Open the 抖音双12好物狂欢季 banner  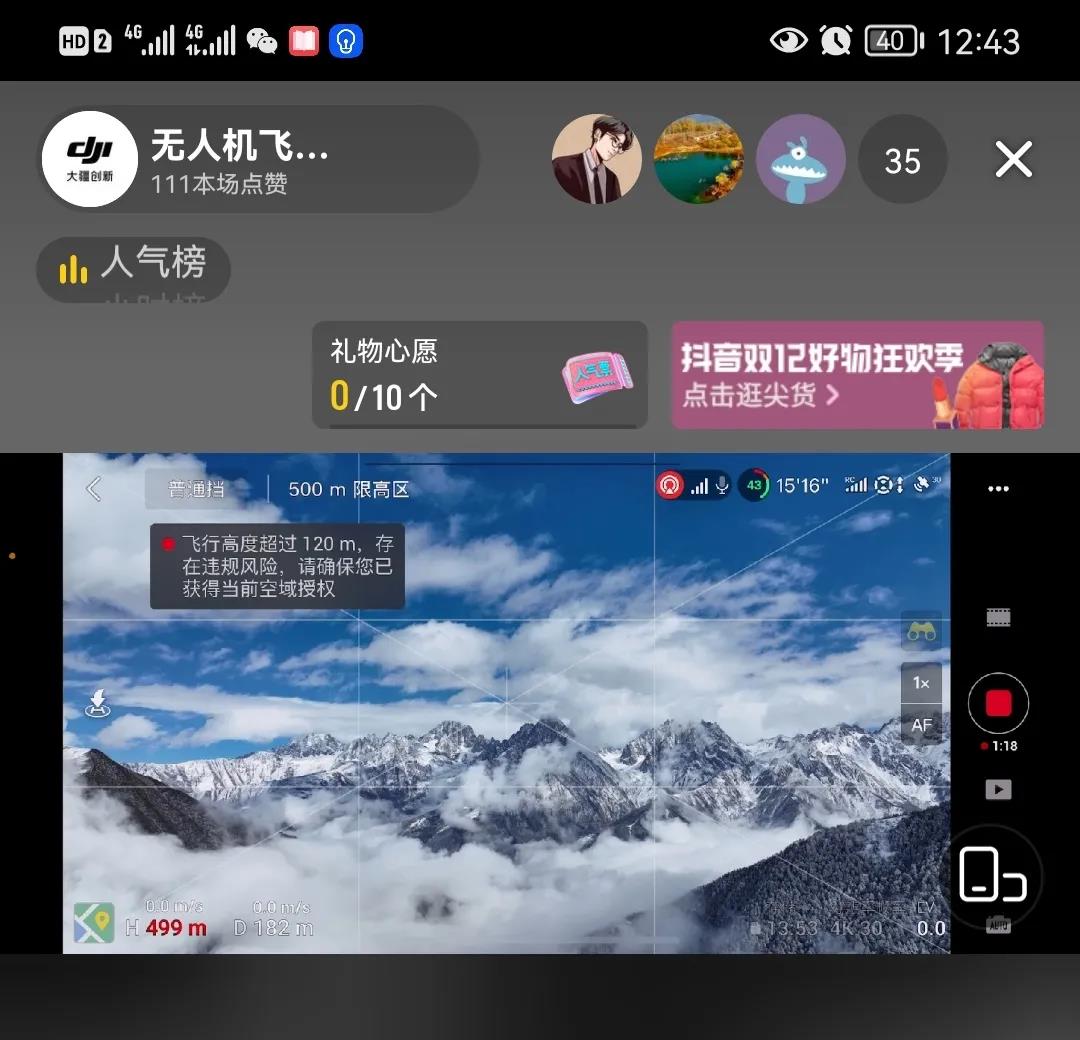pos(857,375)
